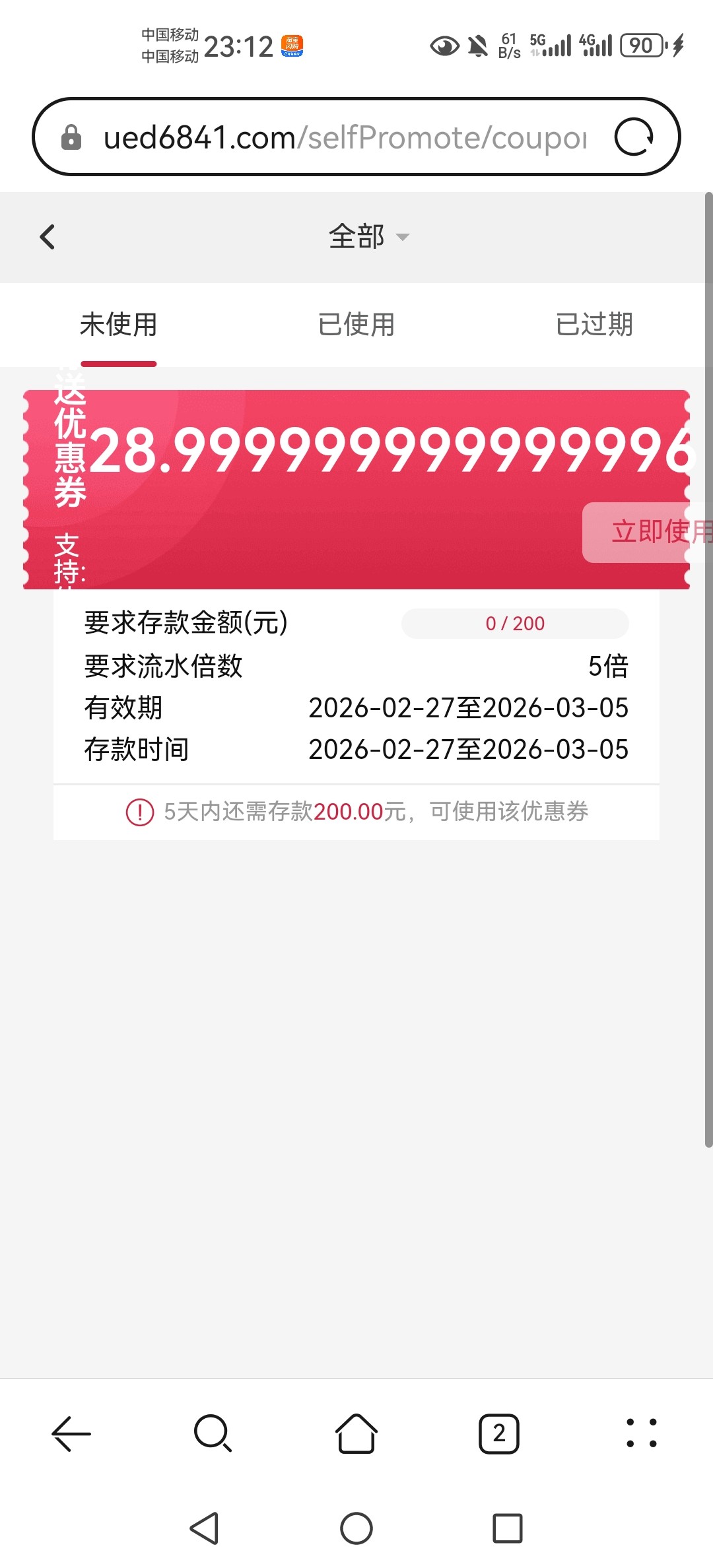Open the browser four-dot menu
The height and width of the screenshot is (1568, 713).
click(642, 1433)
